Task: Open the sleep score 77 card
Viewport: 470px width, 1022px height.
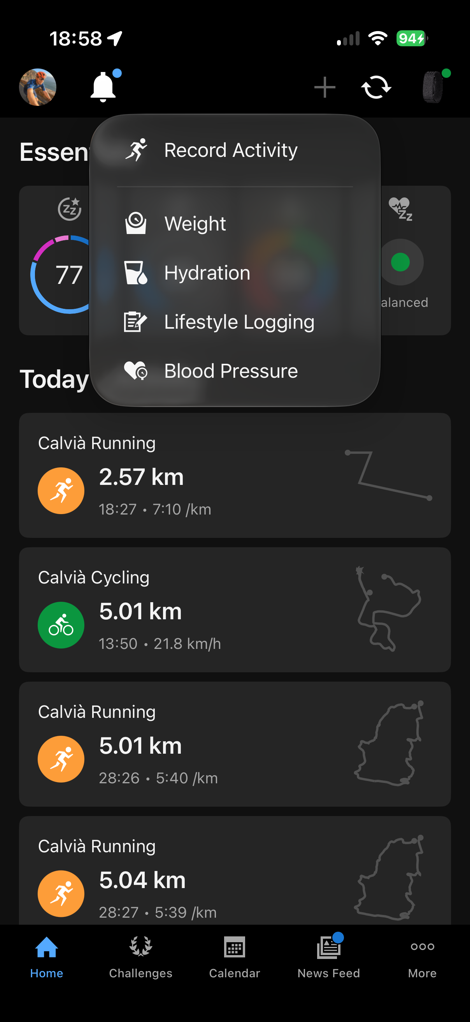Action: tap(59, 261)
